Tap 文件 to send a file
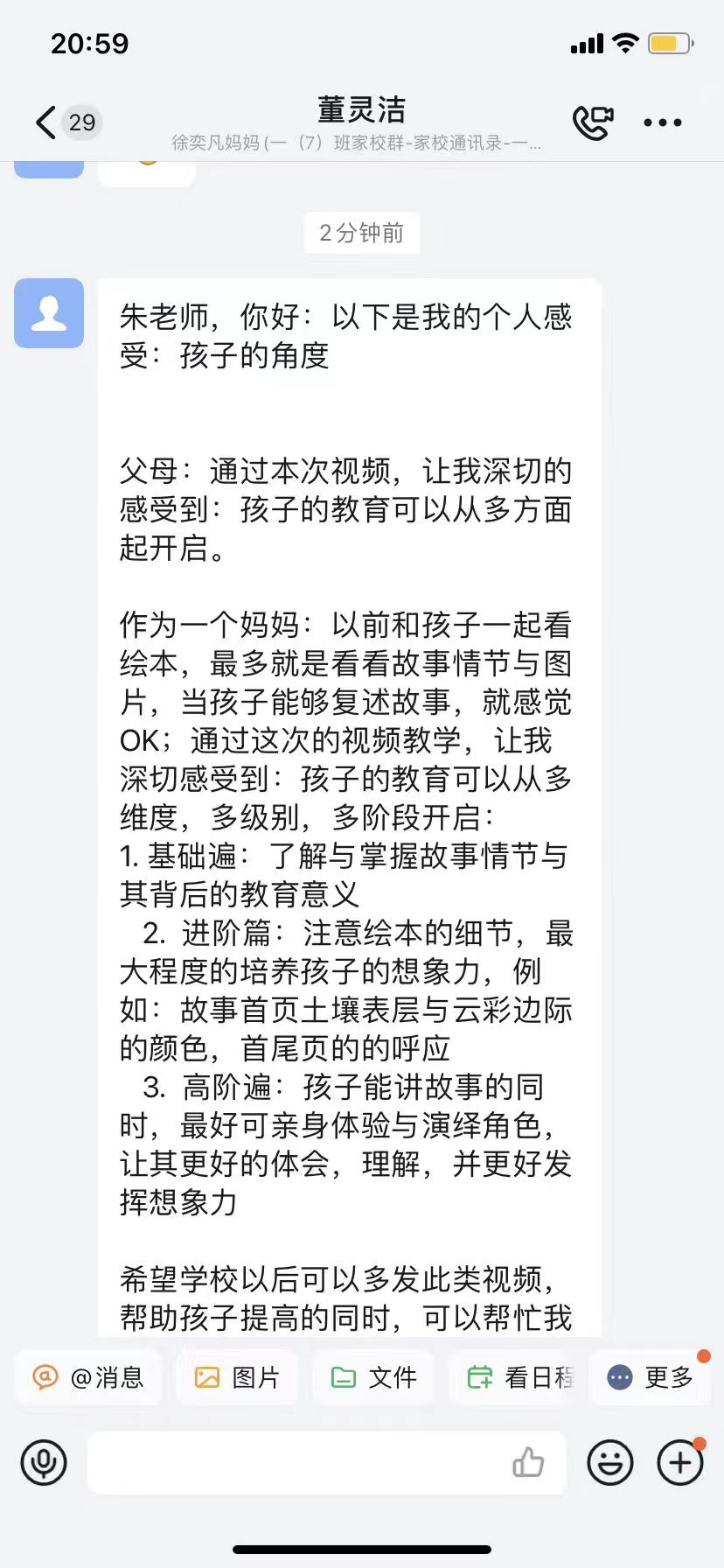The width and height of the screenshot is (724, 1568). point(373,1377)
